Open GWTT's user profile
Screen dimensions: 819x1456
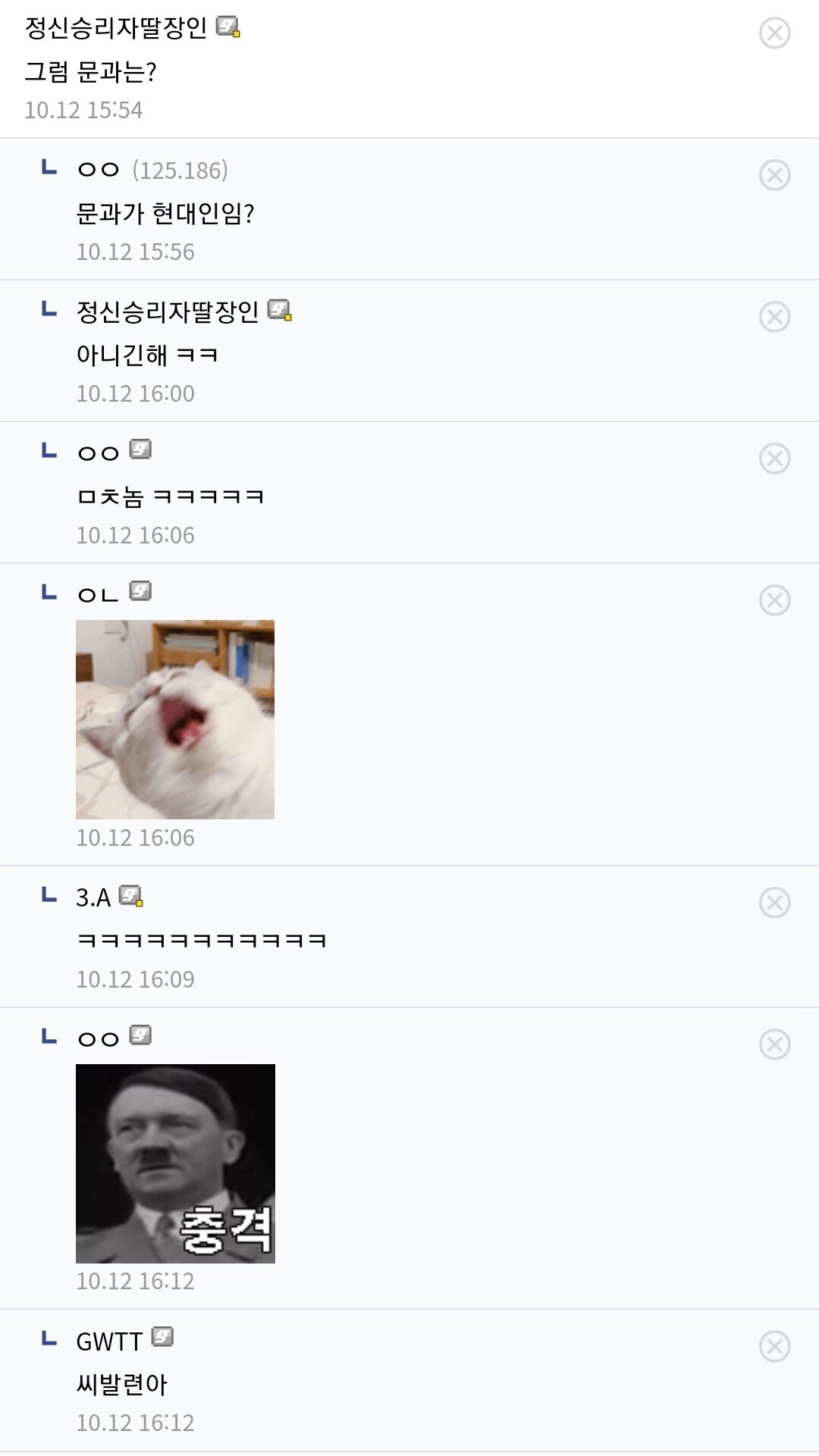pos(109,1342)
